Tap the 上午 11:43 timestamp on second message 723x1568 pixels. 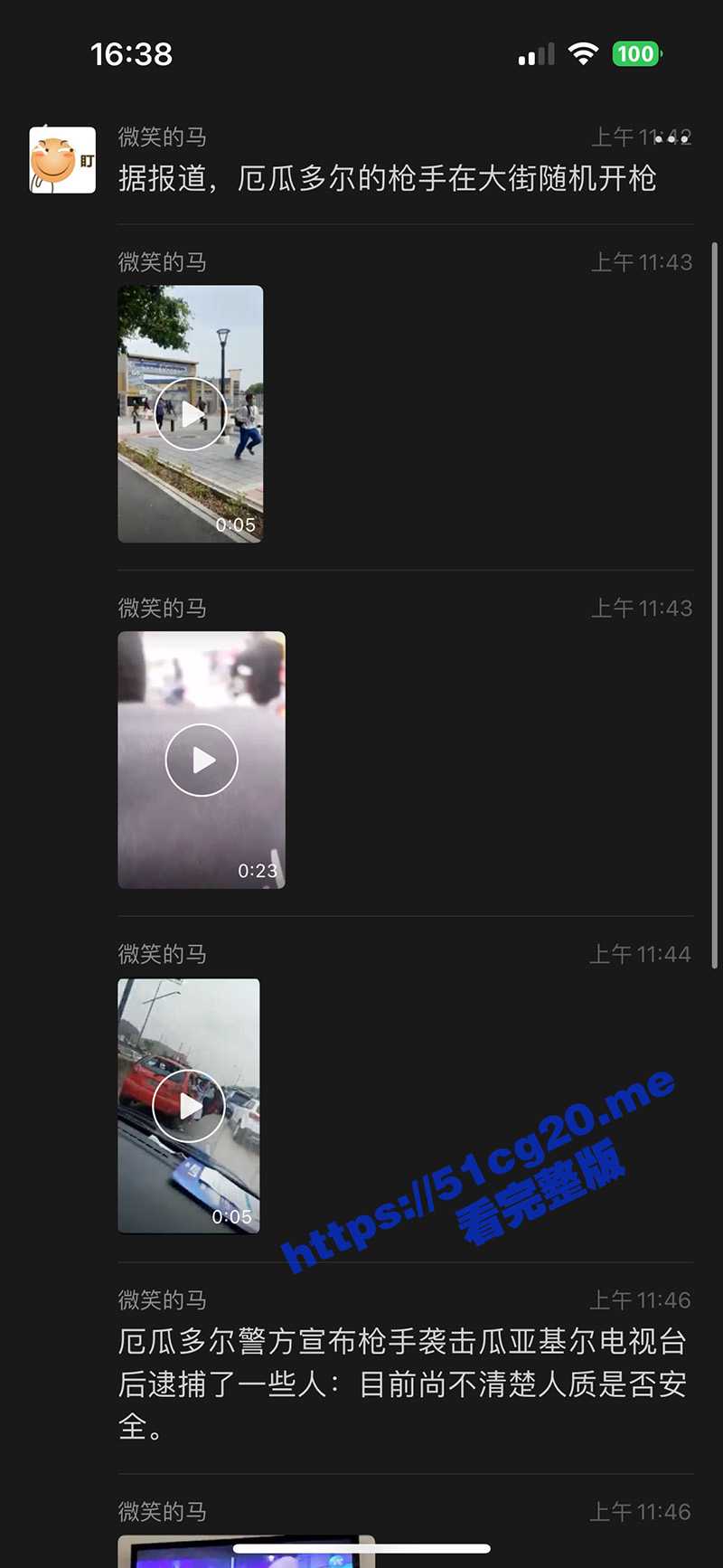click(x=642, y=262)
